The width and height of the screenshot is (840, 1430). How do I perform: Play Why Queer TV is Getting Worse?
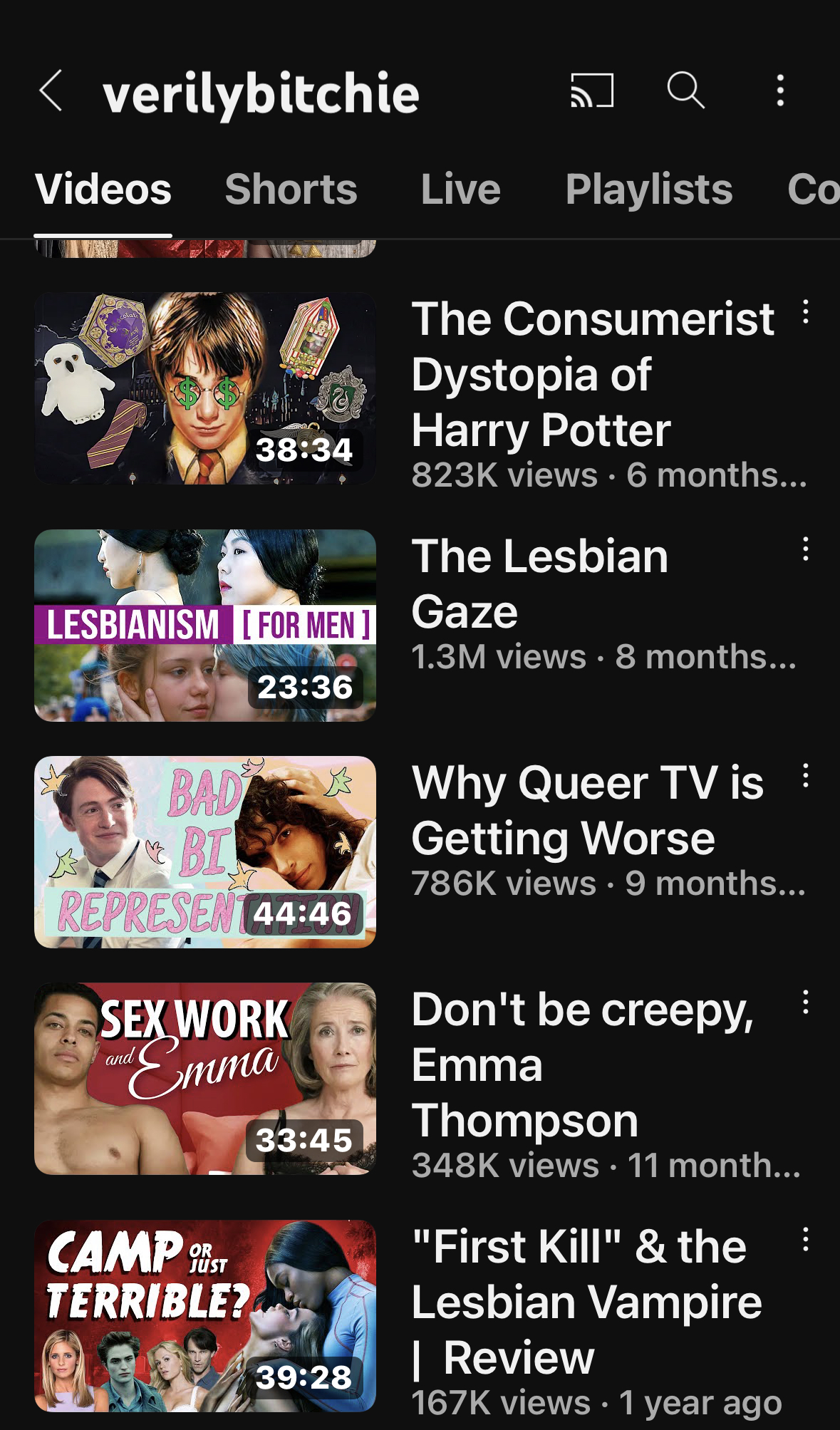click(205, 852)
